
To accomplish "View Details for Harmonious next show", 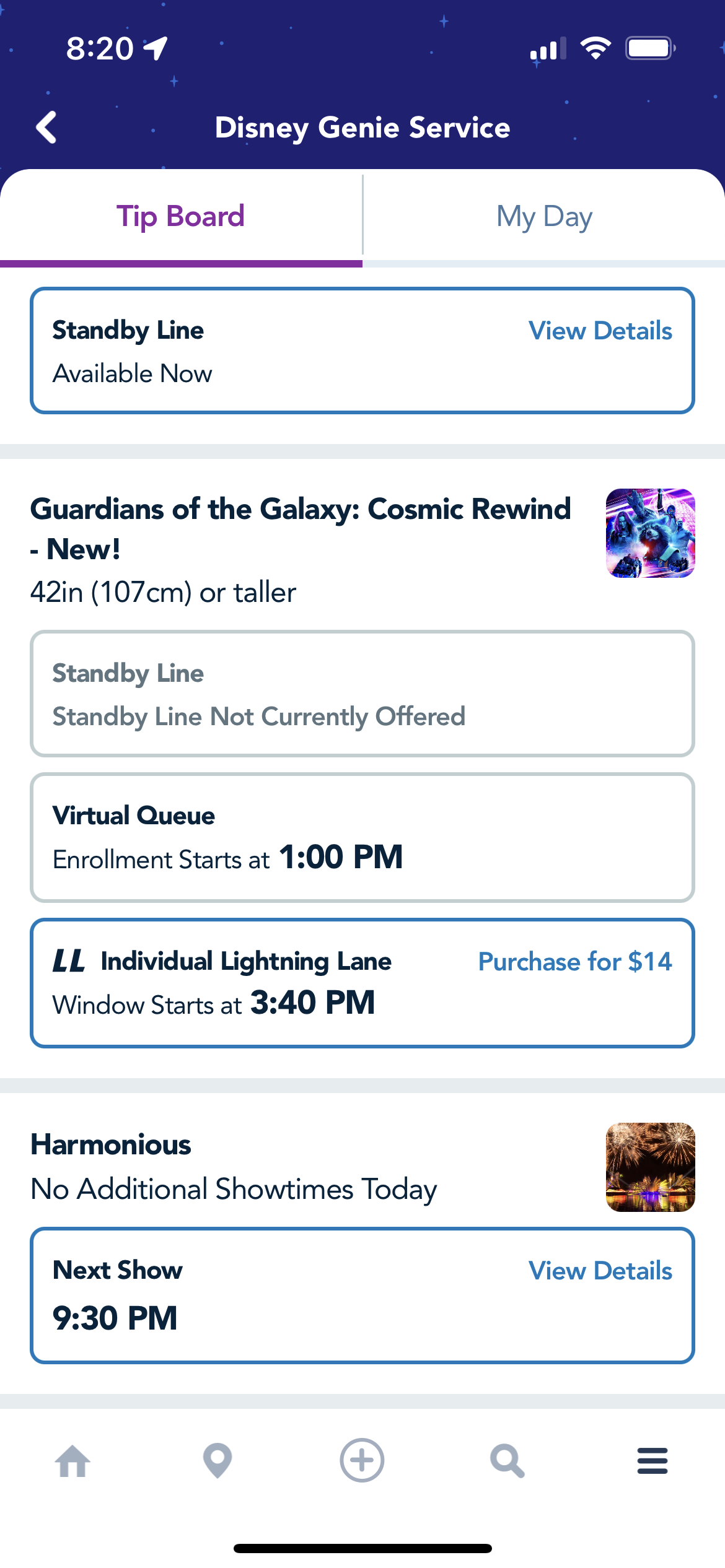I will (x=600, y=1271).
